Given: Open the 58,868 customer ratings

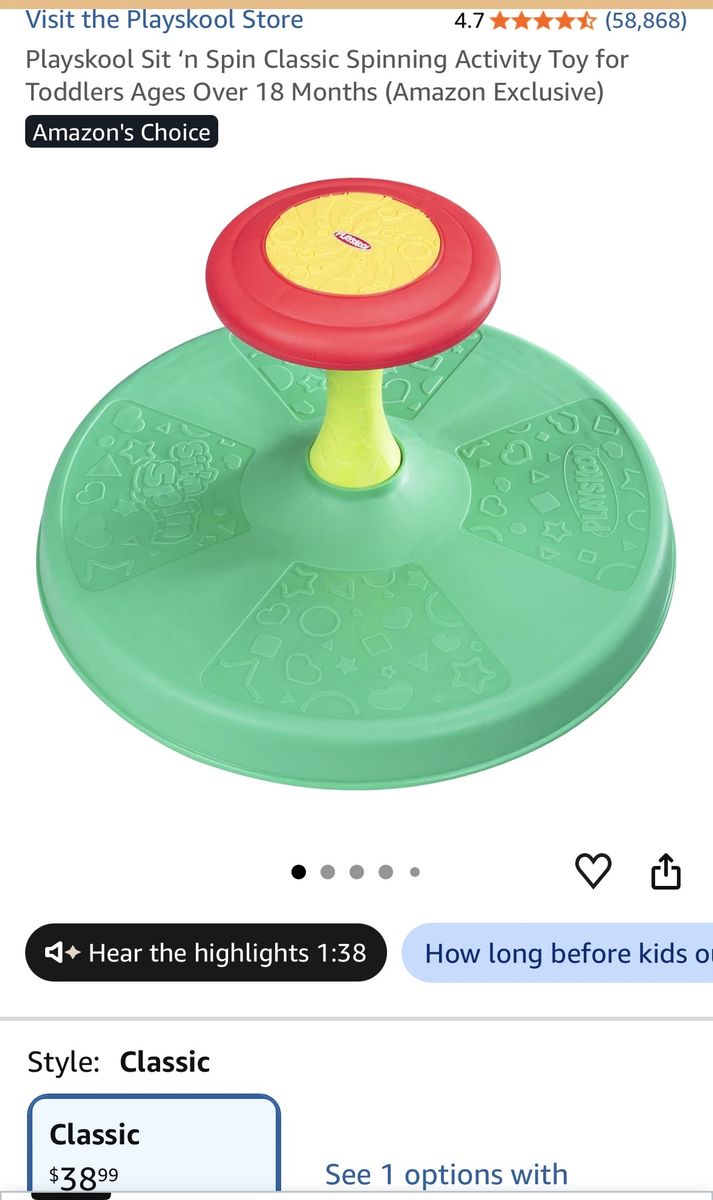Looking at the screenshot, I should (645, 20).
